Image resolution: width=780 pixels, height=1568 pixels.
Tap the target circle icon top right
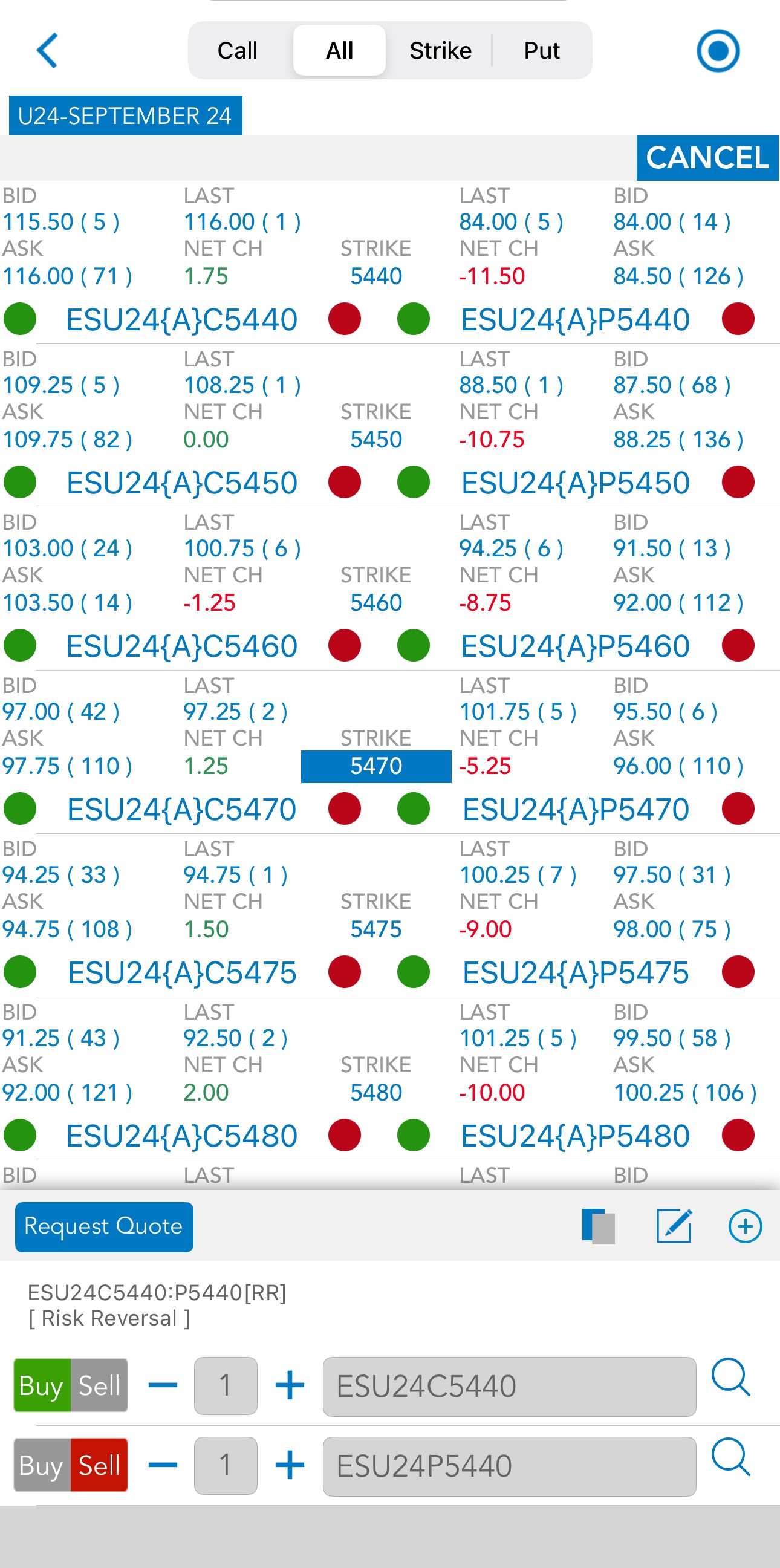pos(718,51)
